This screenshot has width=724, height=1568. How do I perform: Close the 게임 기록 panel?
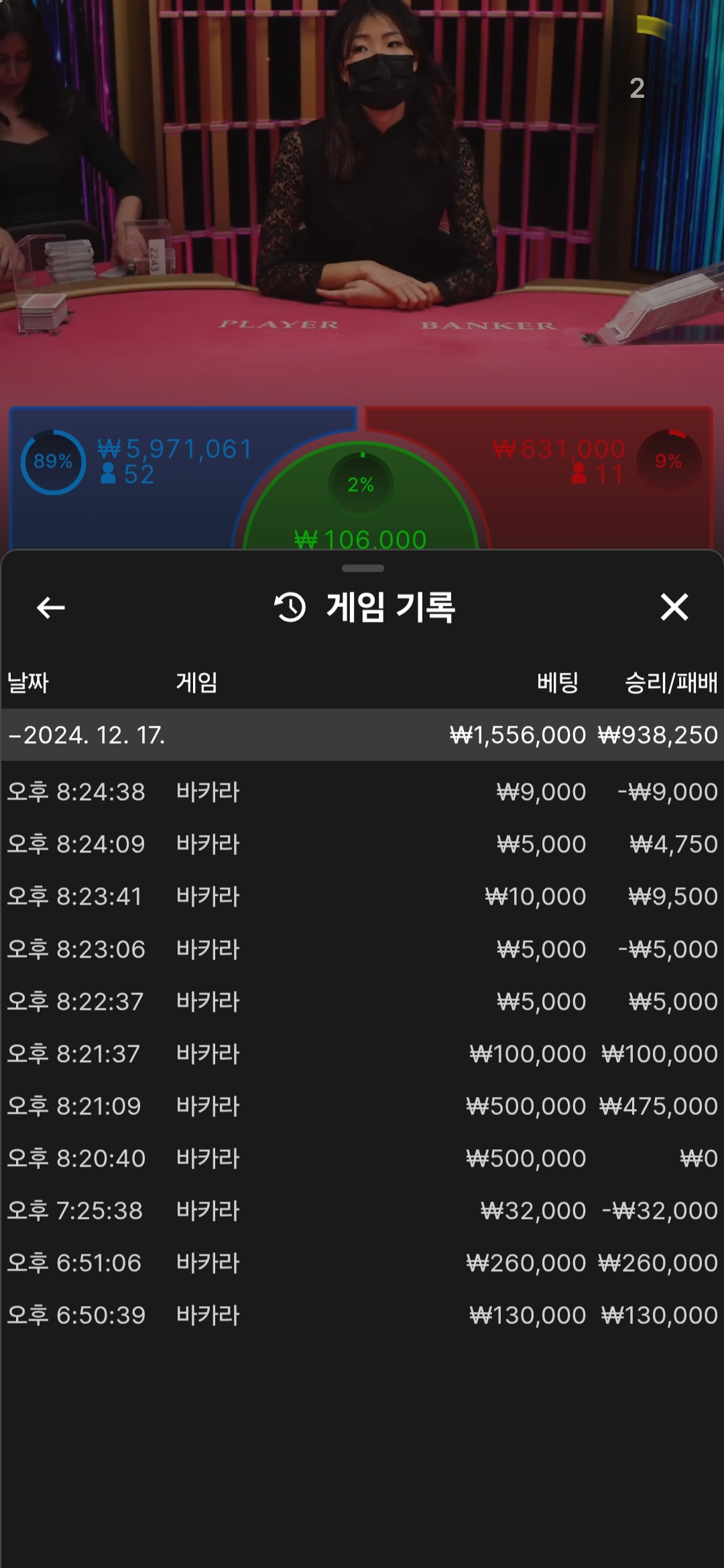coord(674,607)
